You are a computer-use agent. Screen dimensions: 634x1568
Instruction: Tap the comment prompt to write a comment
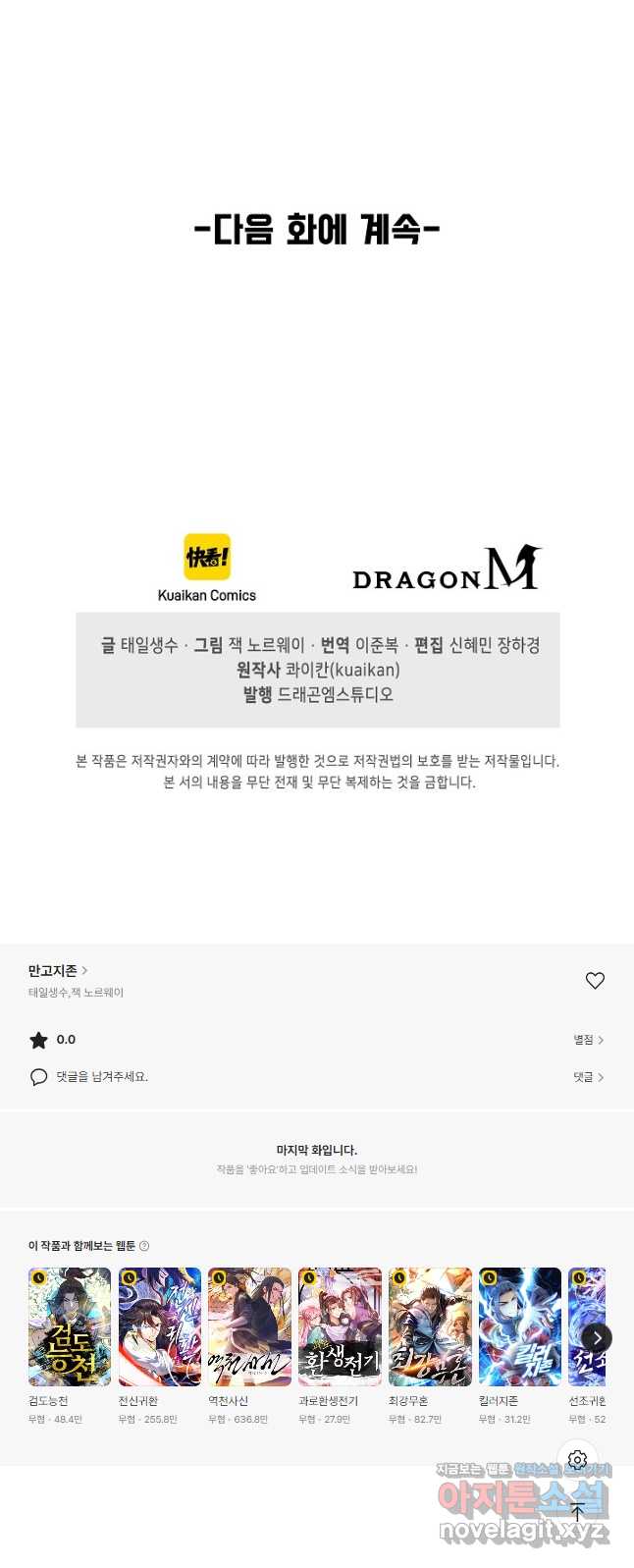[x=101, y=1077]
